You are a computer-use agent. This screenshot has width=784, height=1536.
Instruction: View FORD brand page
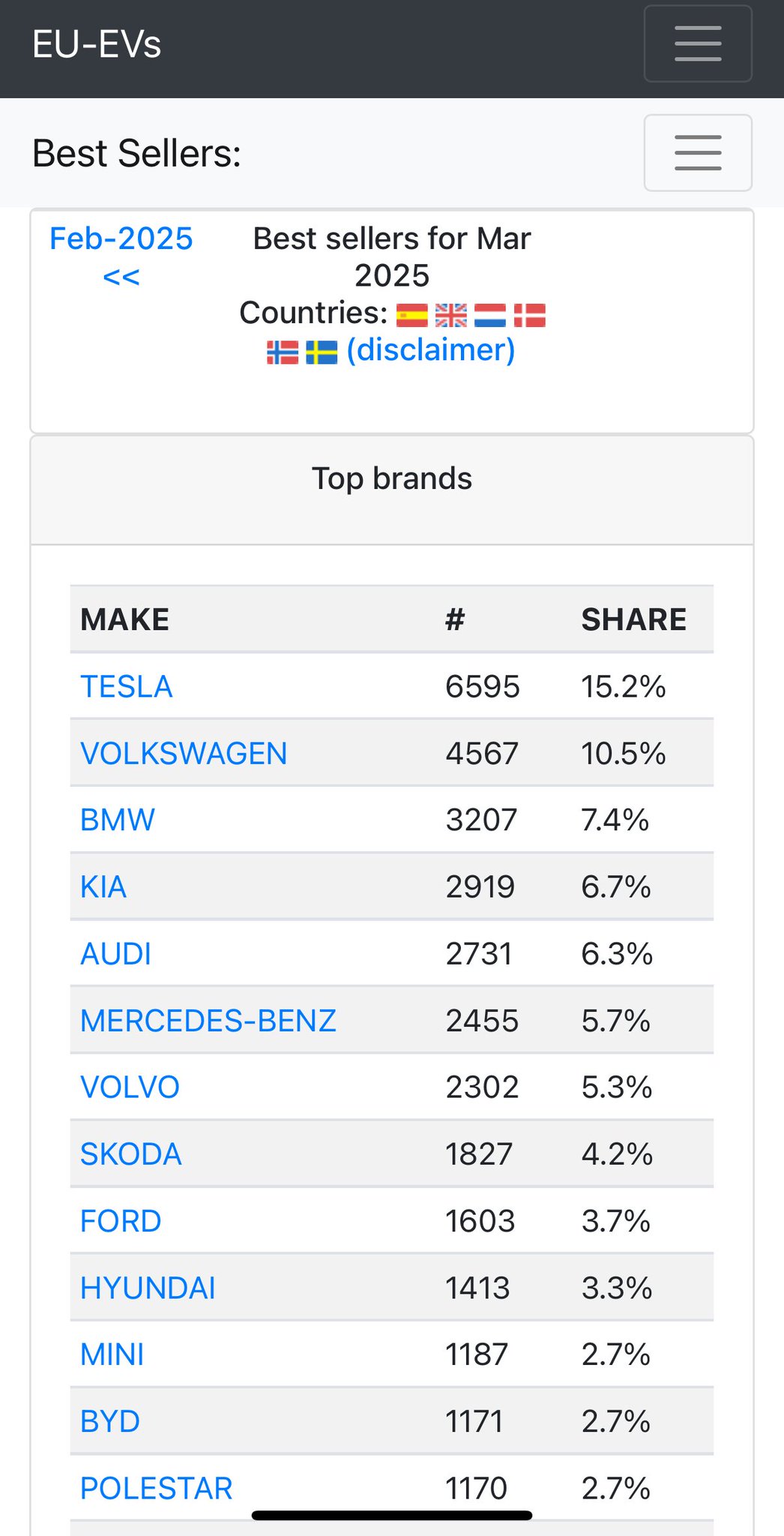(121, 1221)
